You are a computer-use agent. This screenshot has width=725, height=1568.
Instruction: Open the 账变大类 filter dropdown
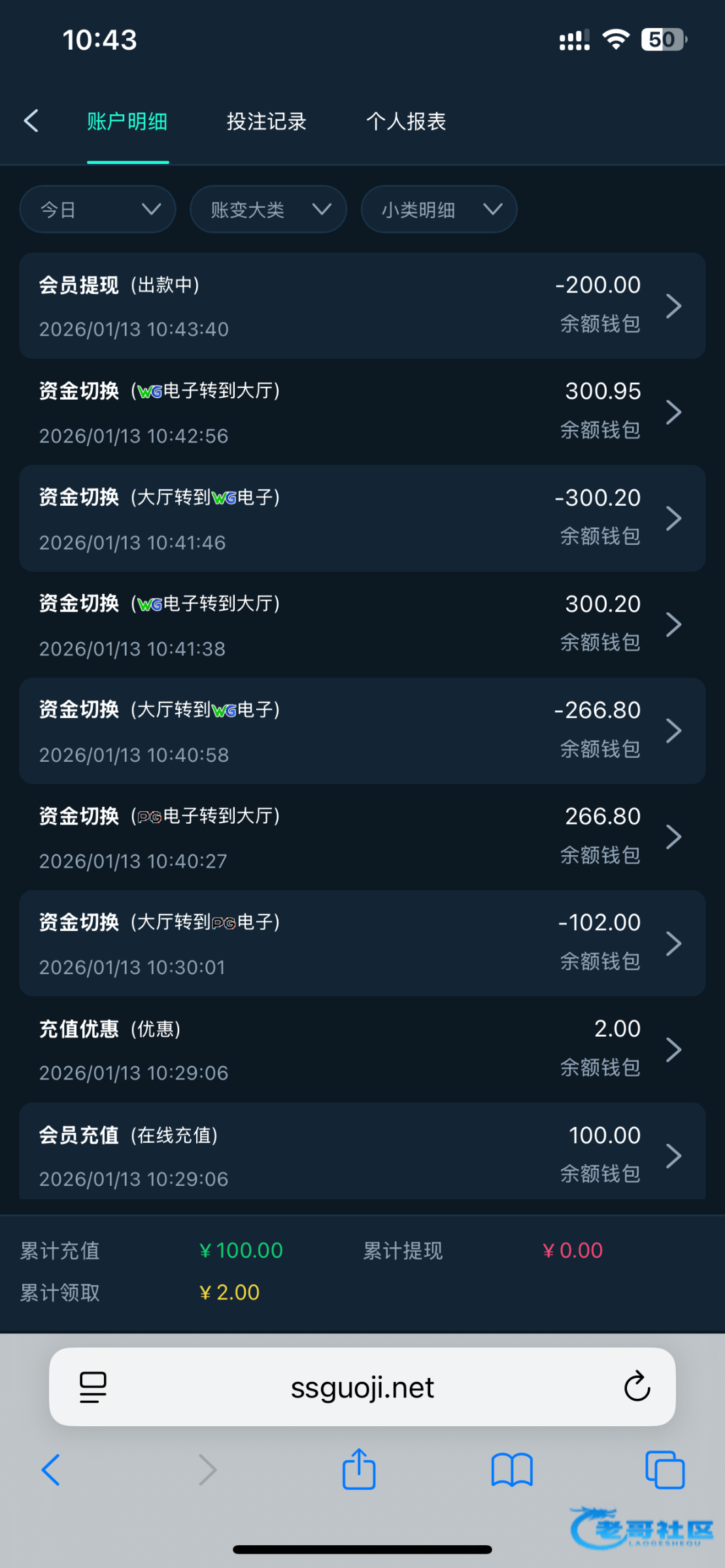[x=268, y=210]
